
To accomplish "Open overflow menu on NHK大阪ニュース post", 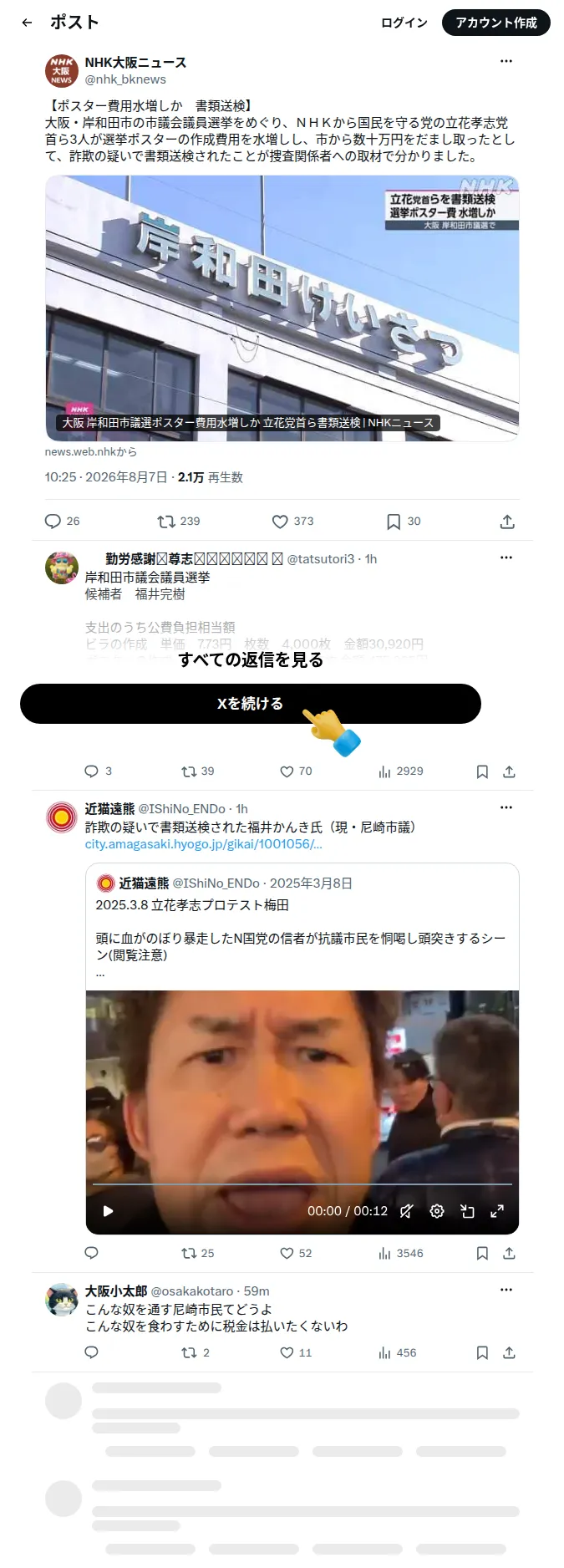I will click(x=506, y=61).
